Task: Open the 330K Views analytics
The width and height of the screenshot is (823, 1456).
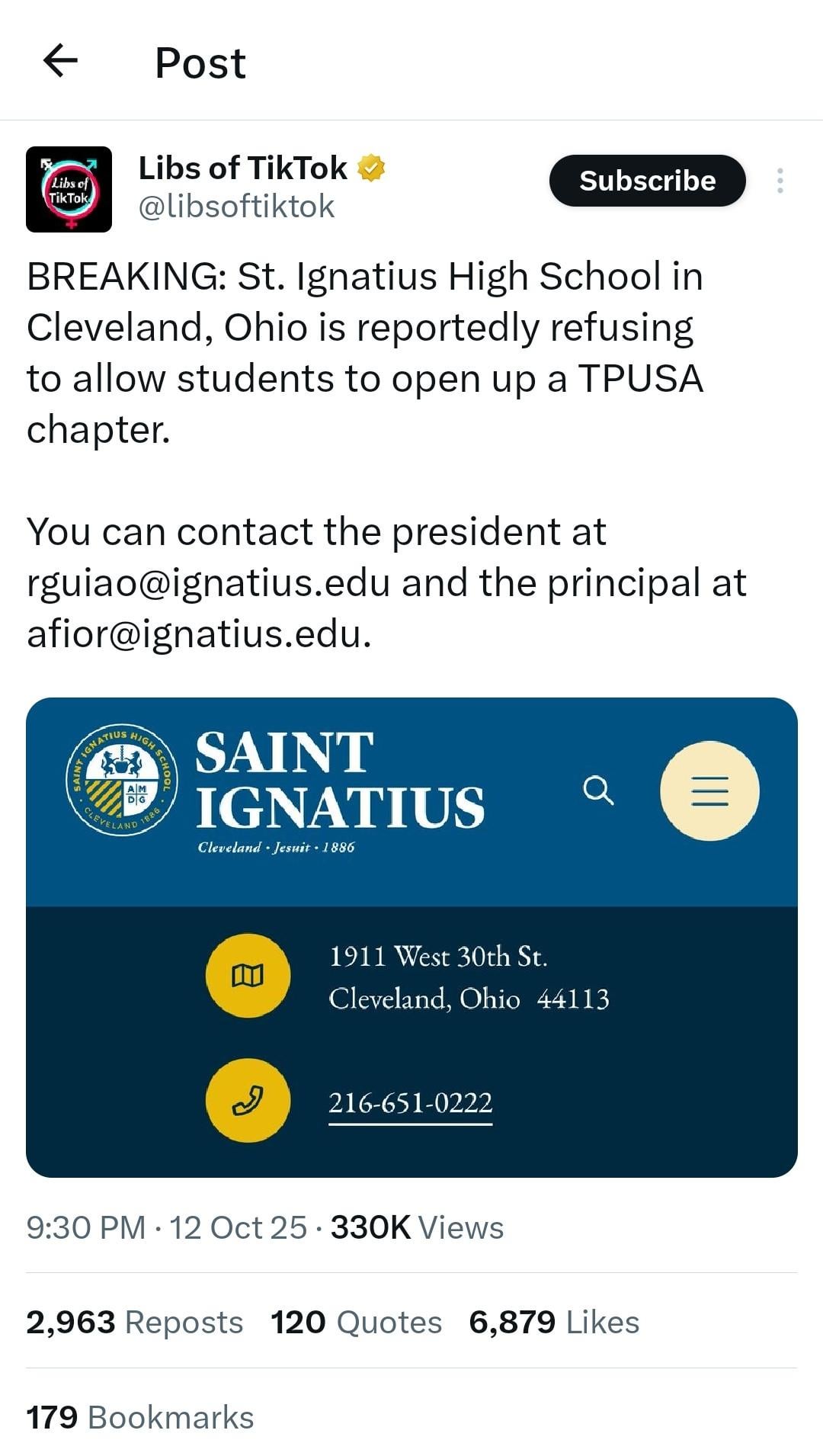Action: pos(417,1227)
